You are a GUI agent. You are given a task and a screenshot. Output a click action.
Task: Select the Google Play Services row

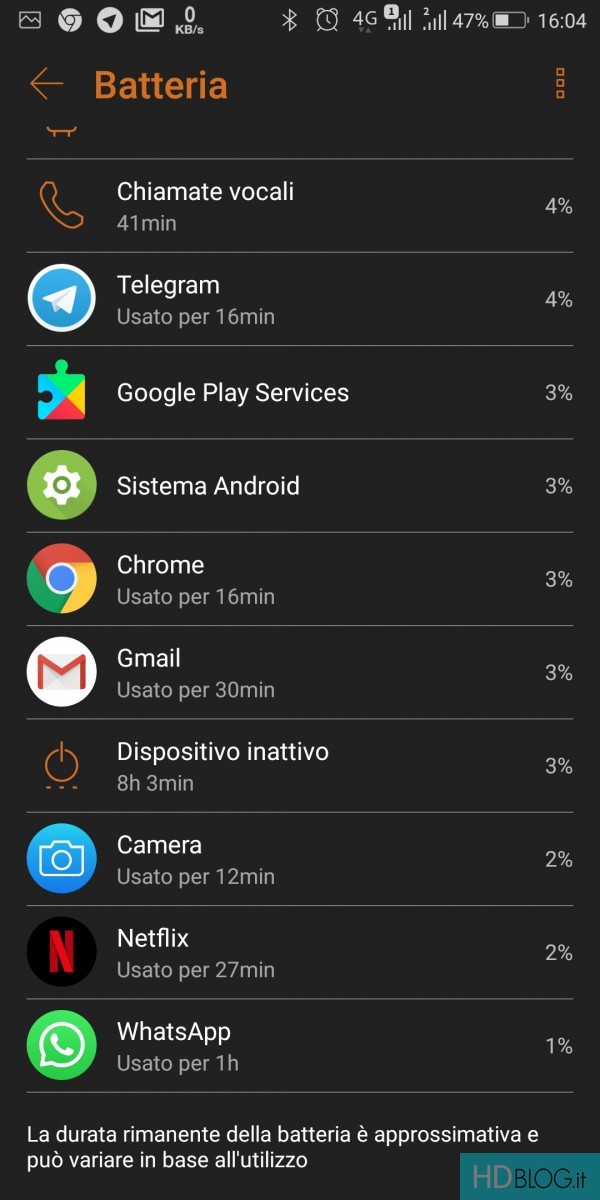pyautogui.click(x=300, y=393)
